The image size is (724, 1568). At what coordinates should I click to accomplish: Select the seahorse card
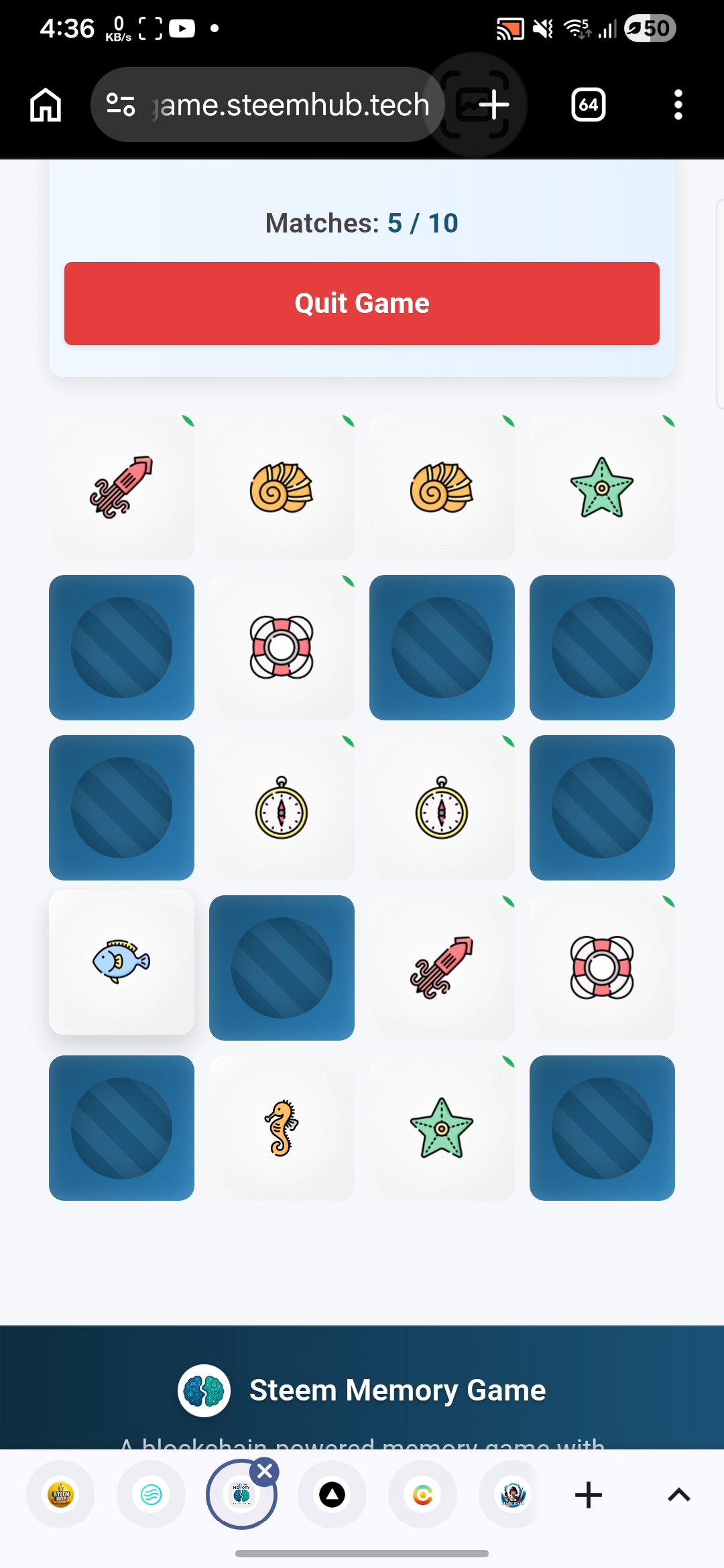282,1128
